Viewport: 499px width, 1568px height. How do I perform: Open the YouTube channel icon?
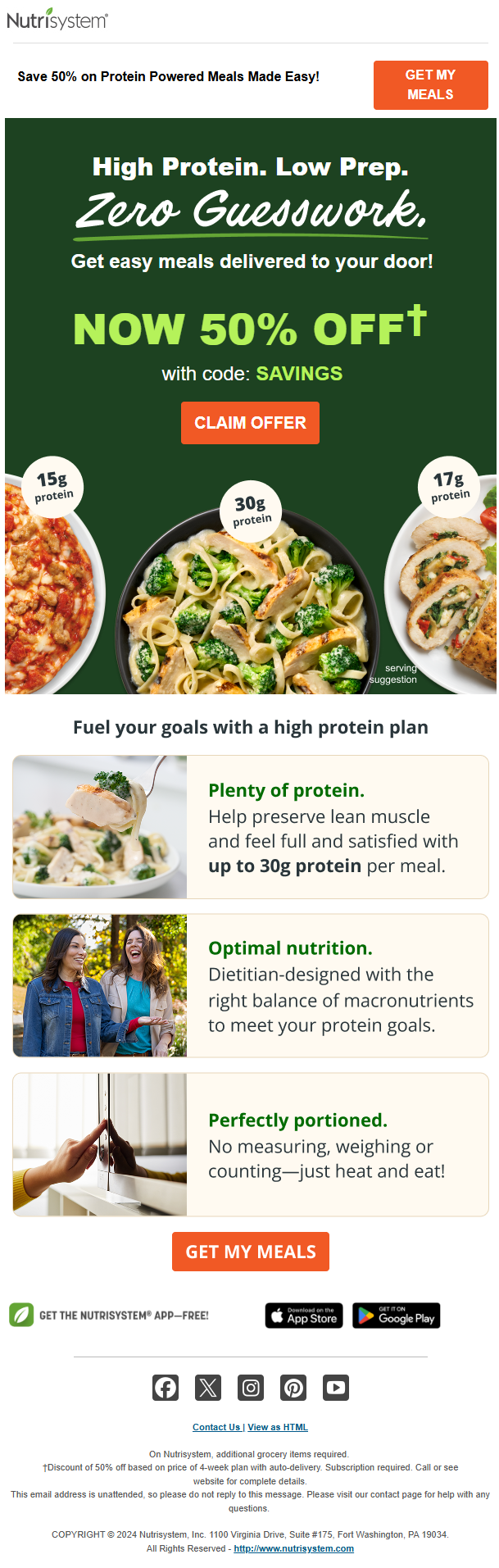pos(336,1387)
